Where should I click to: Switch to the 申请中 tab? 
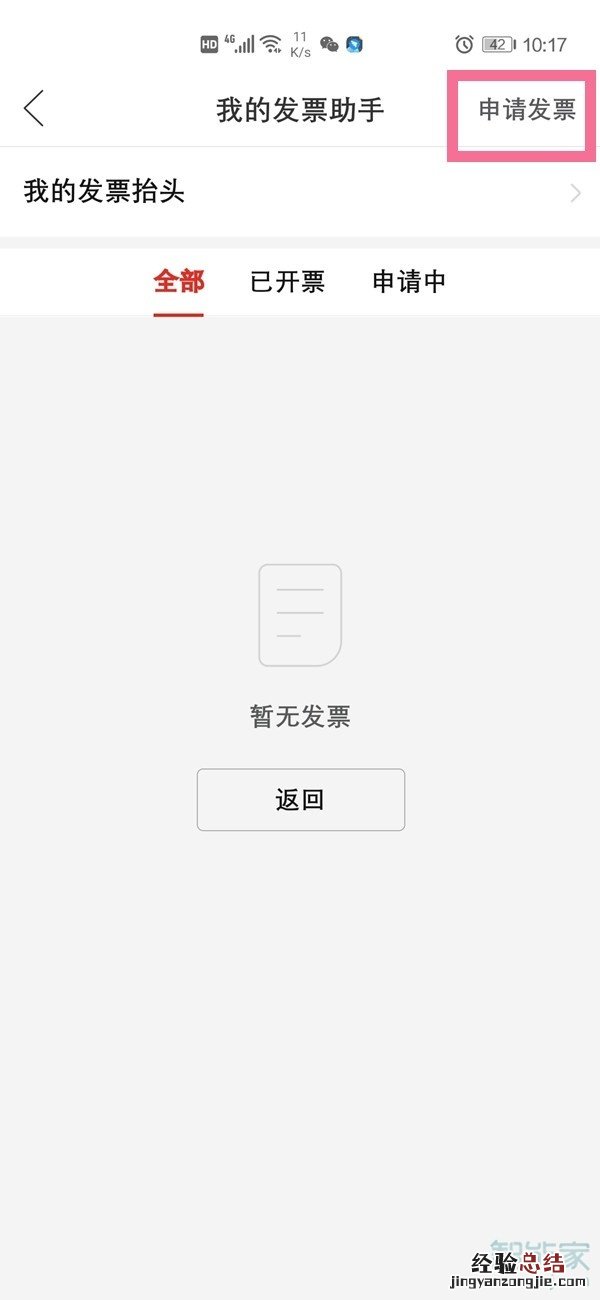coord(409,282)
